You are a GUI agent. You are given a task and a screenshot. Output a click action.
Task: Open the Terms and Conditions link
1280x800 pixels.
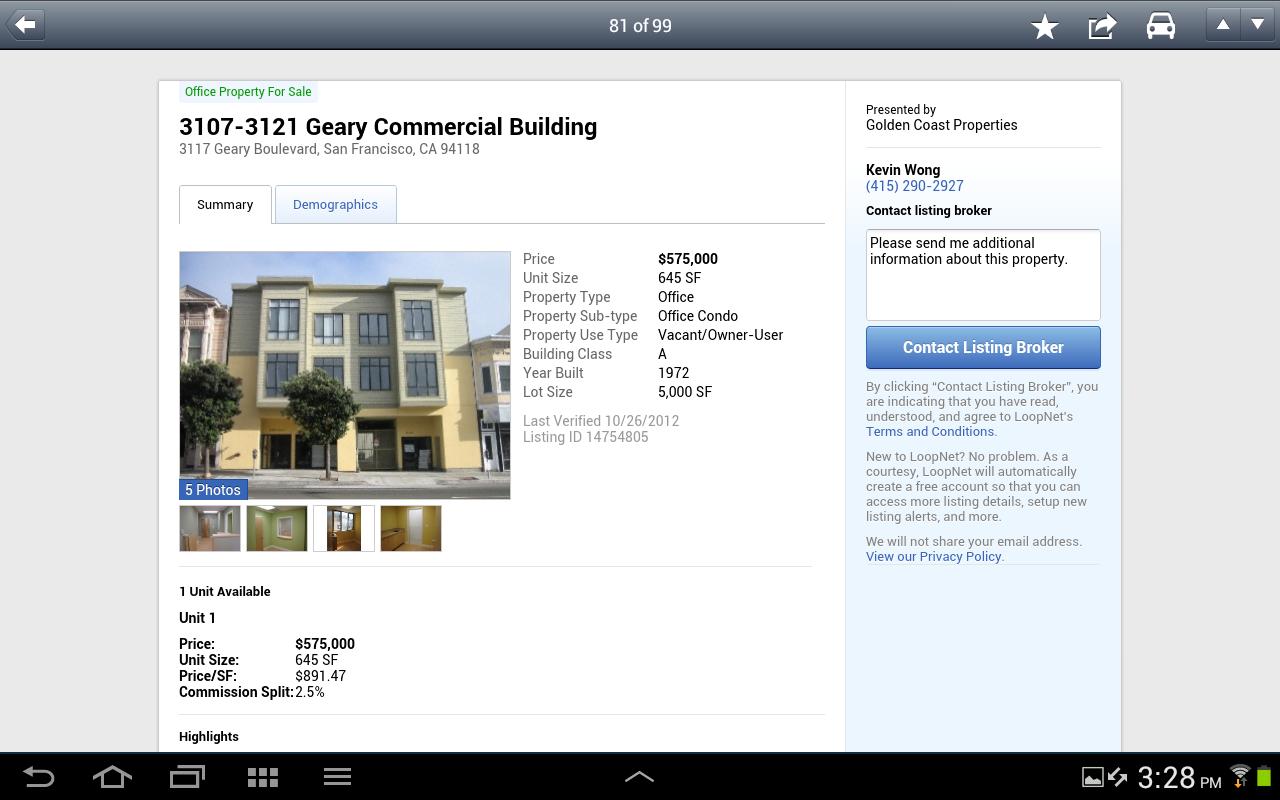click(x=929, y=431)
